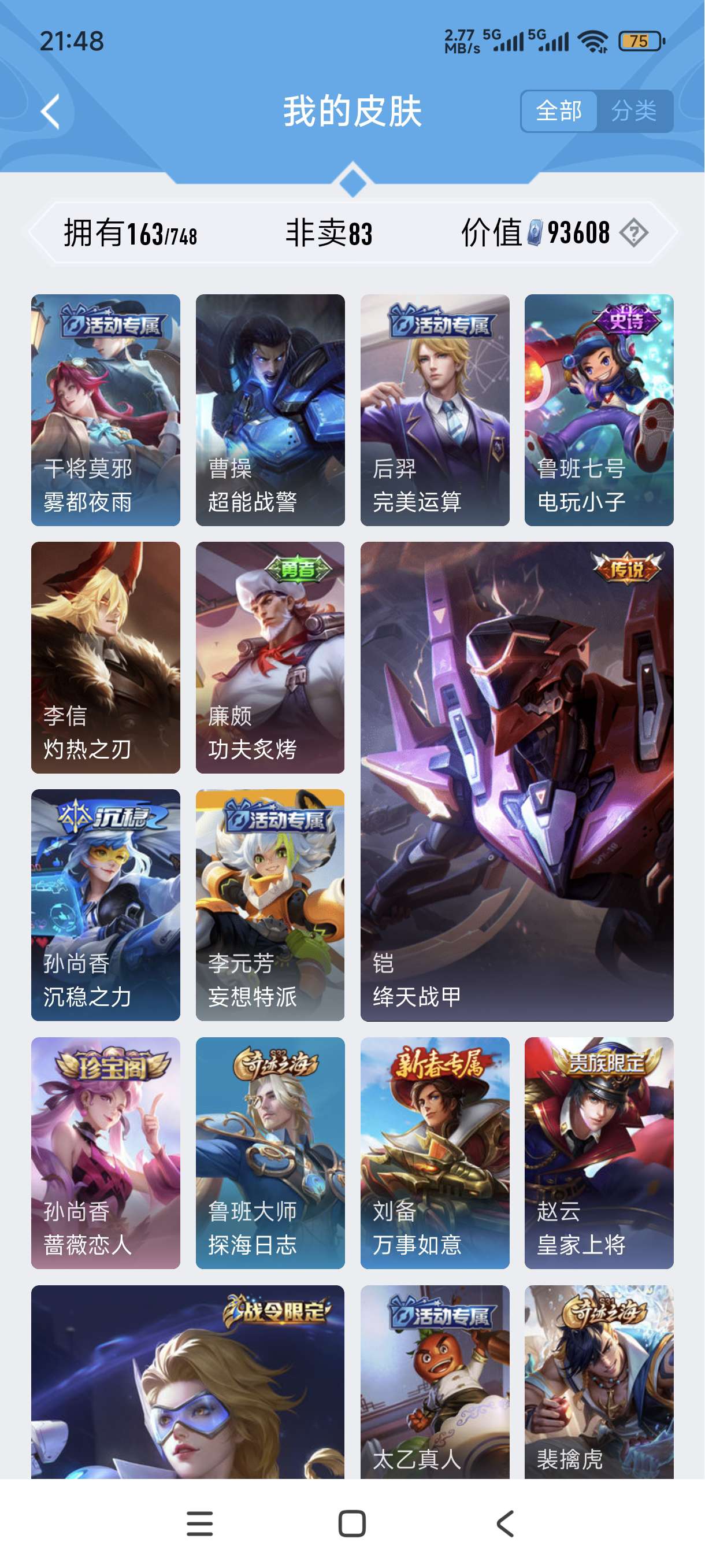Image resolution: width=705 pixels, height=1568 pixels.
Task: Go back from 我的皮肤 page
Action: point(50,112)
